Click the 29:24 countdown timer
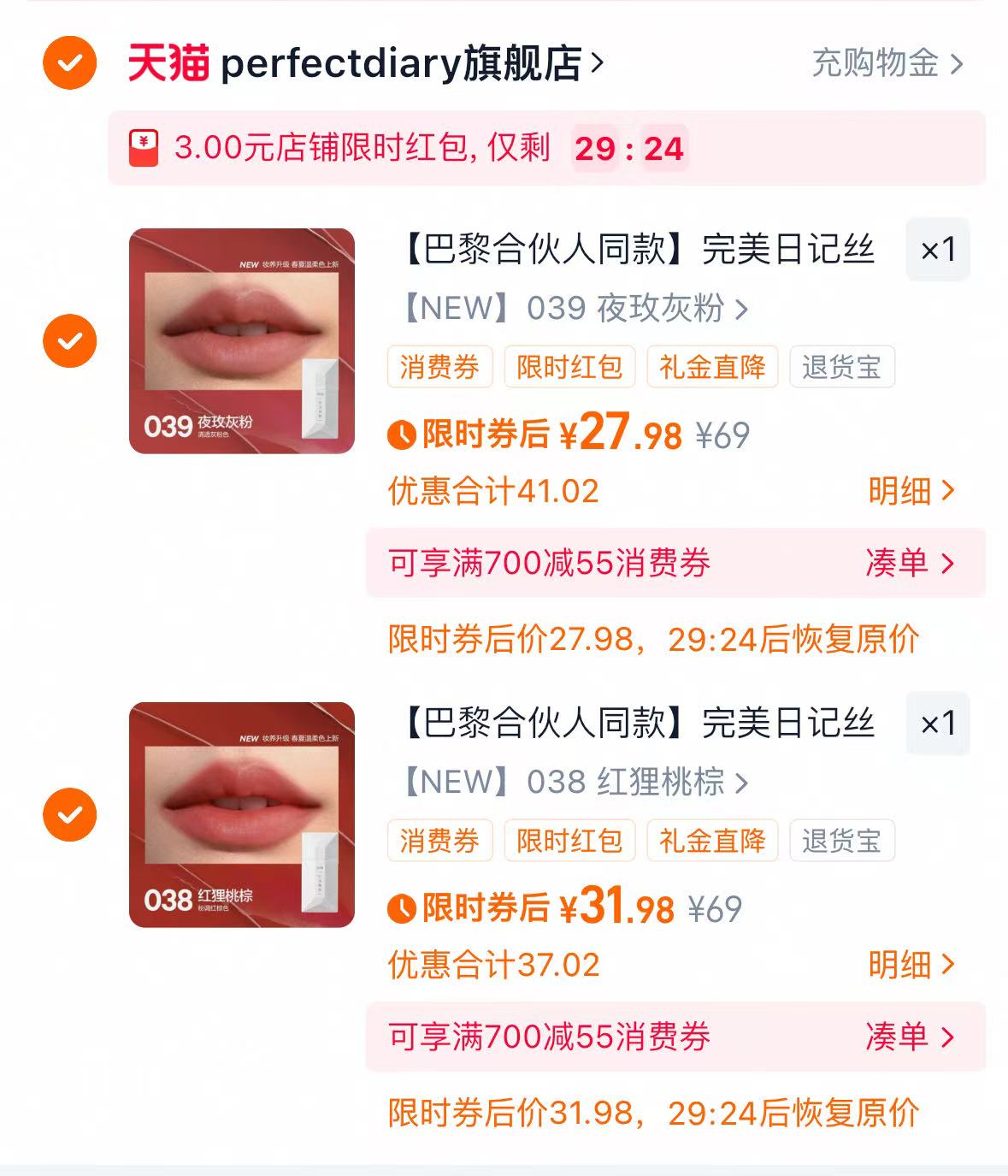 click(628, 150)
